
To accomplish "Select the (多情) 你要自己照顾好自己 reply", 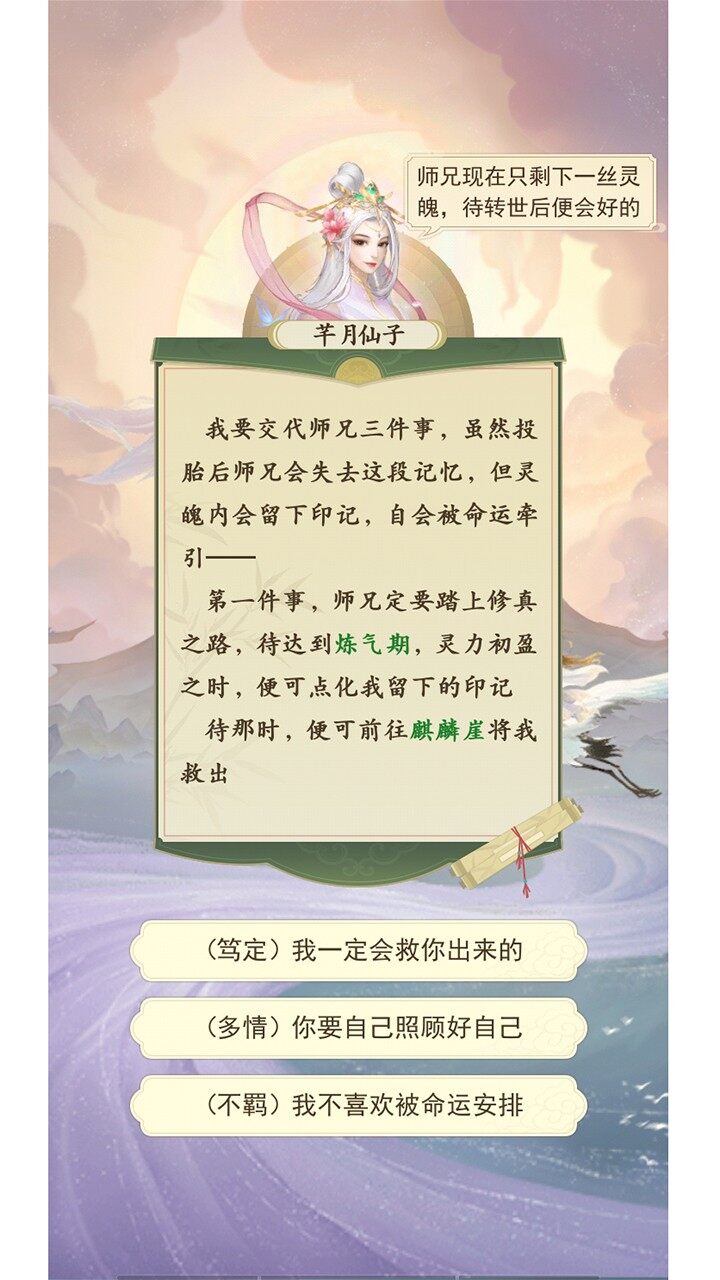I will (358, 1028).
